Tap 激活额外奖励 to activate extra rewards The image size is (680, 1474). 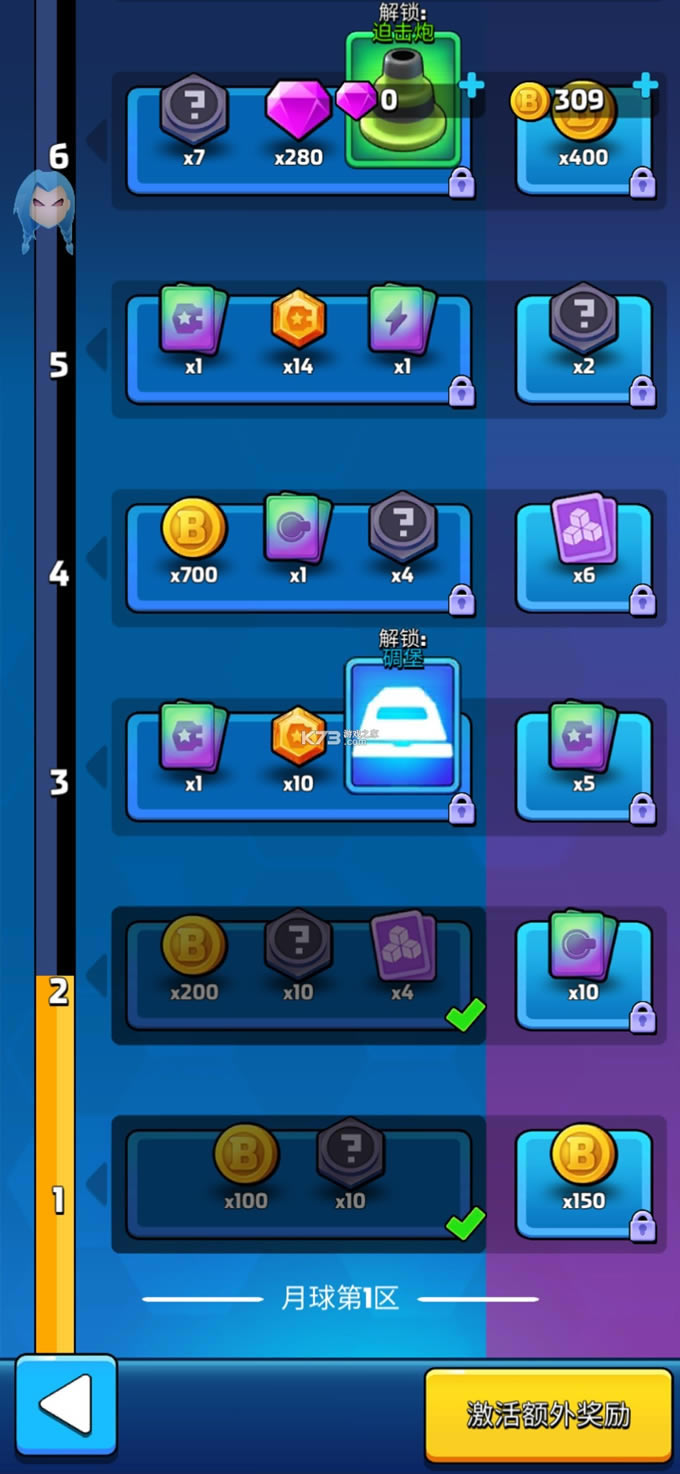point(548,1414)
